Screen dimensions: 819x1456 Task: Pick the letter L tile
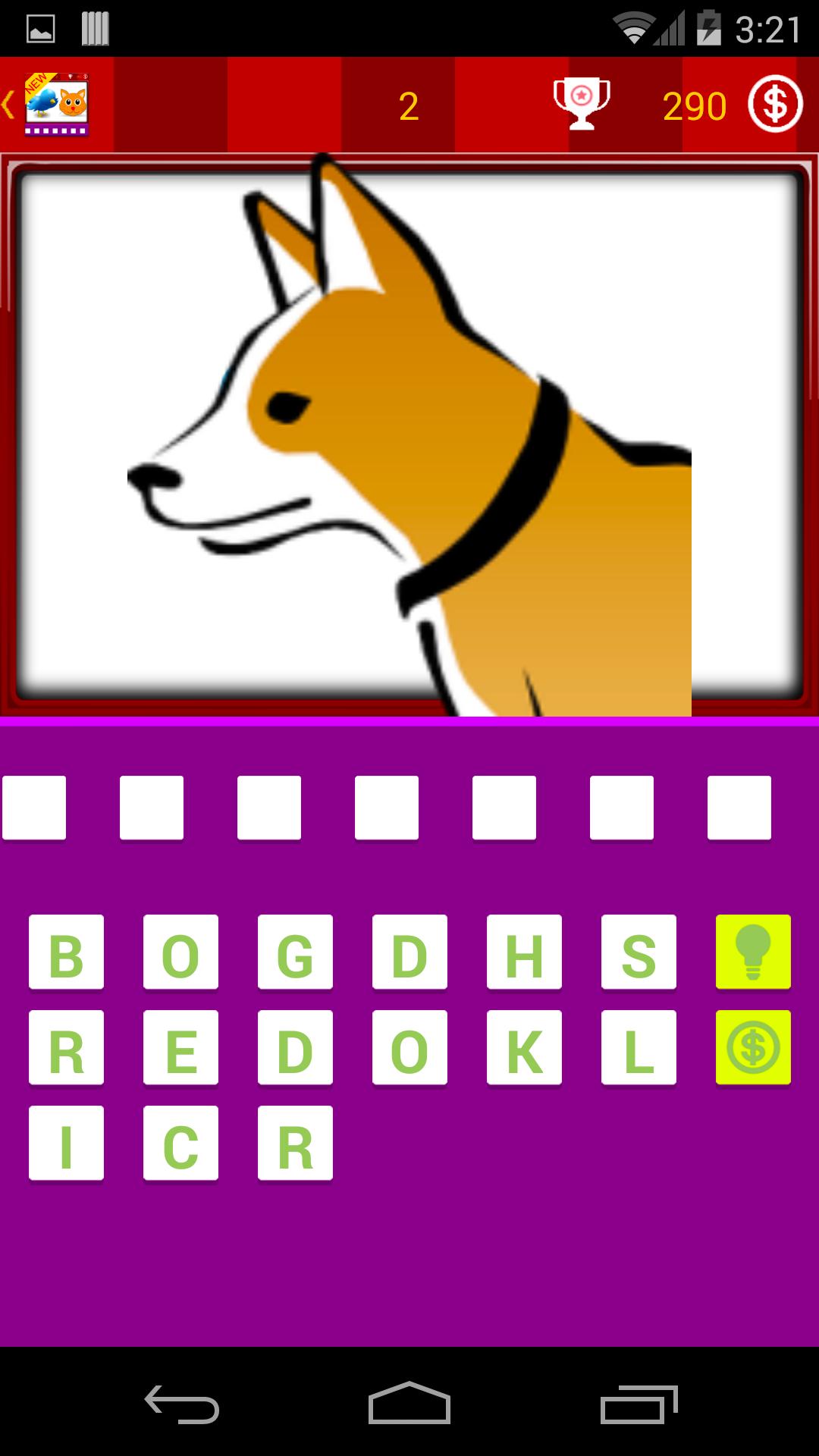point(639,1047)
